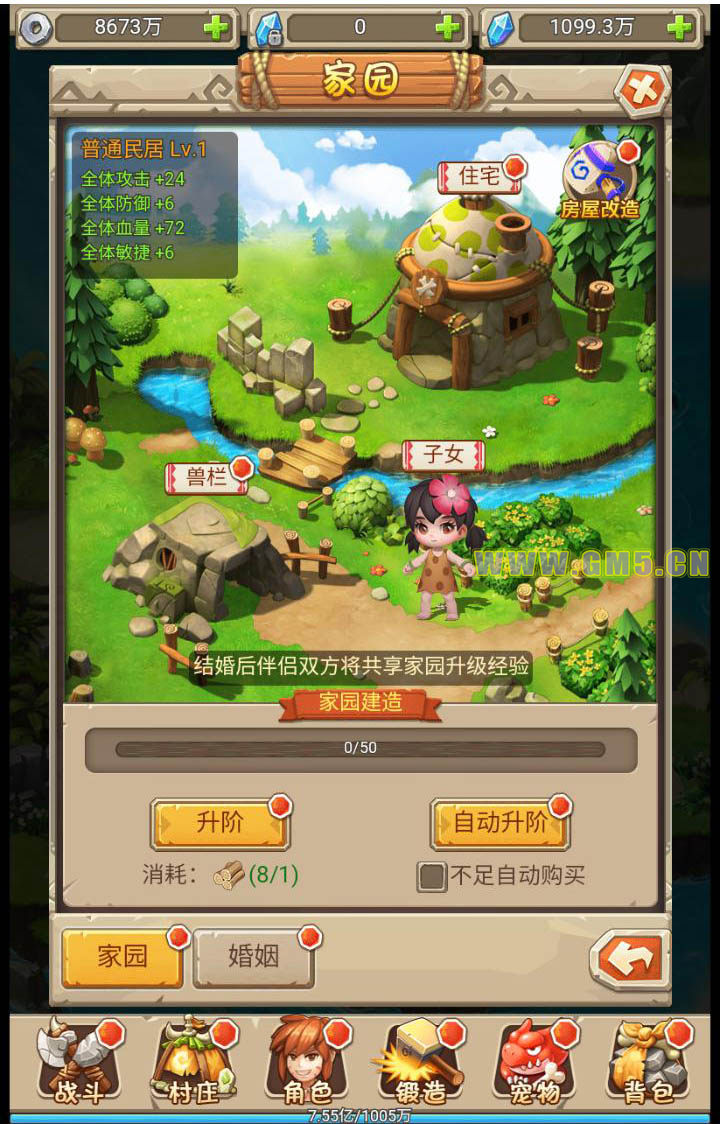This screenshot has height=1124, width=720.
Task: Go back with the orange arrow
Action: tap(629, 959)
